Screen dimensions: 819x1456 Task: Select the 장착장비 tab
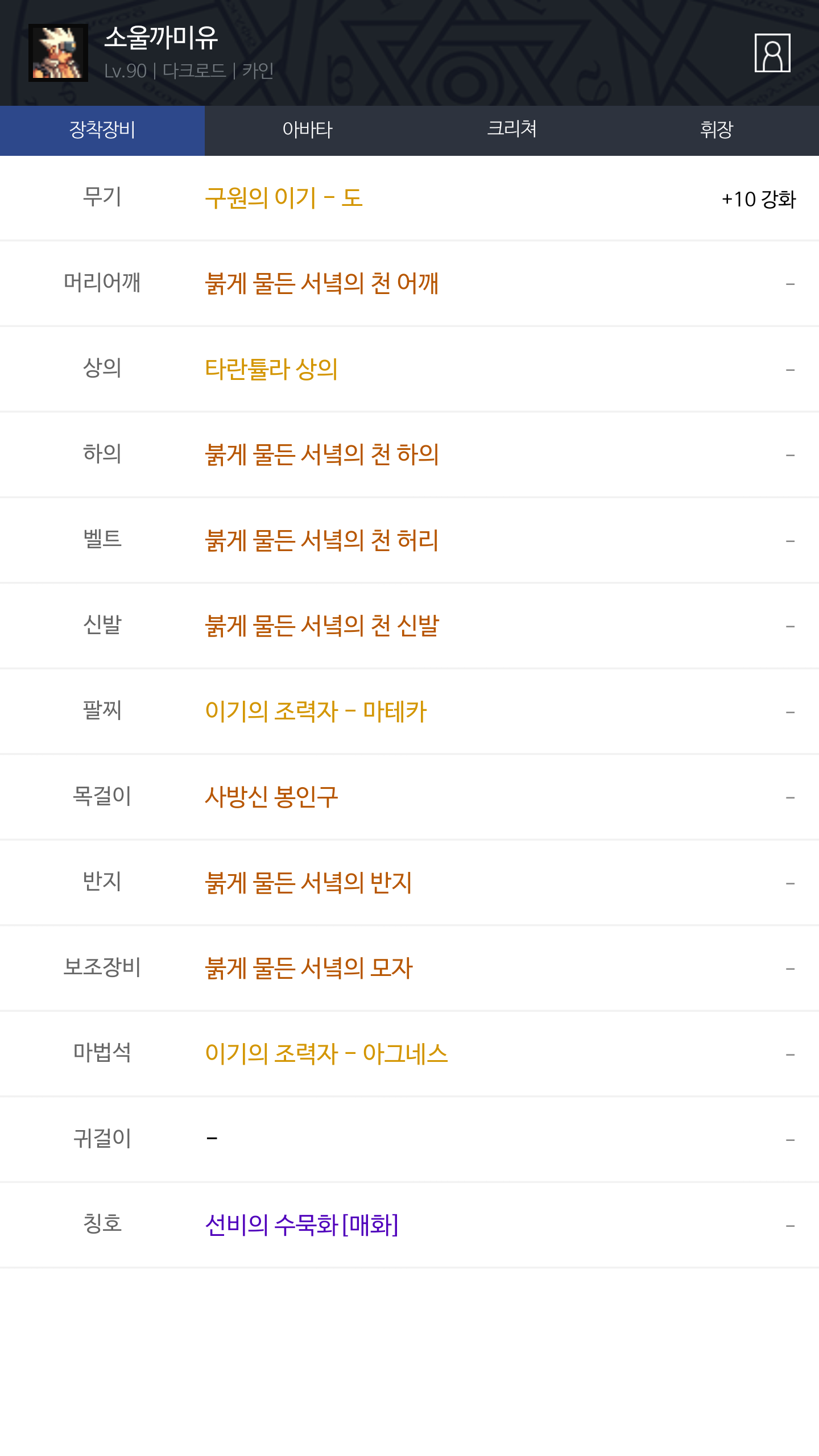point(102,130)
